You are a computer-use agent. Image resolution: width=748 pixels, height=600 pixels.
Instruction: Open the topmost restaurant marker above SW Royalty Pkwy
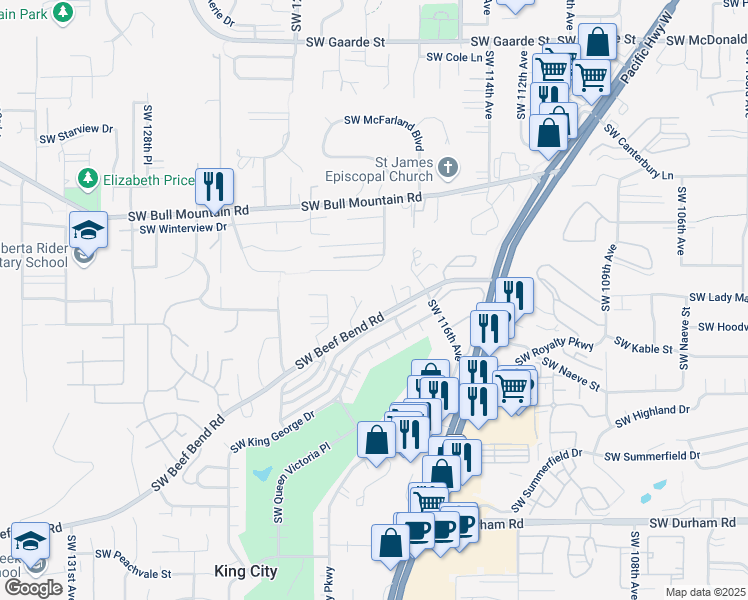514,297
